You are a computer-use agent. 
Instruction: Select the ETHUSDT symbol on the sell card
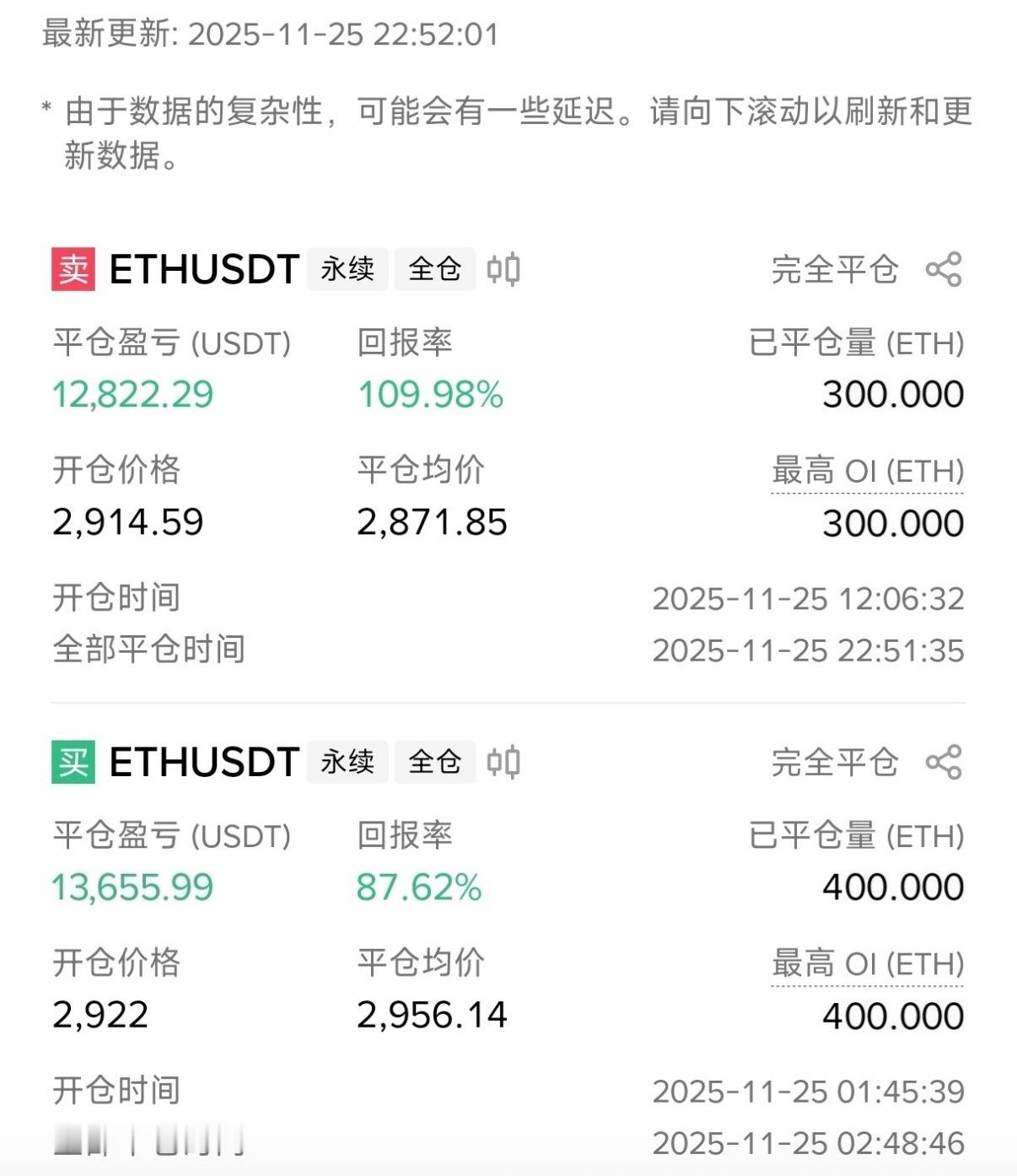pyautogui.click(x=204, y=268)
